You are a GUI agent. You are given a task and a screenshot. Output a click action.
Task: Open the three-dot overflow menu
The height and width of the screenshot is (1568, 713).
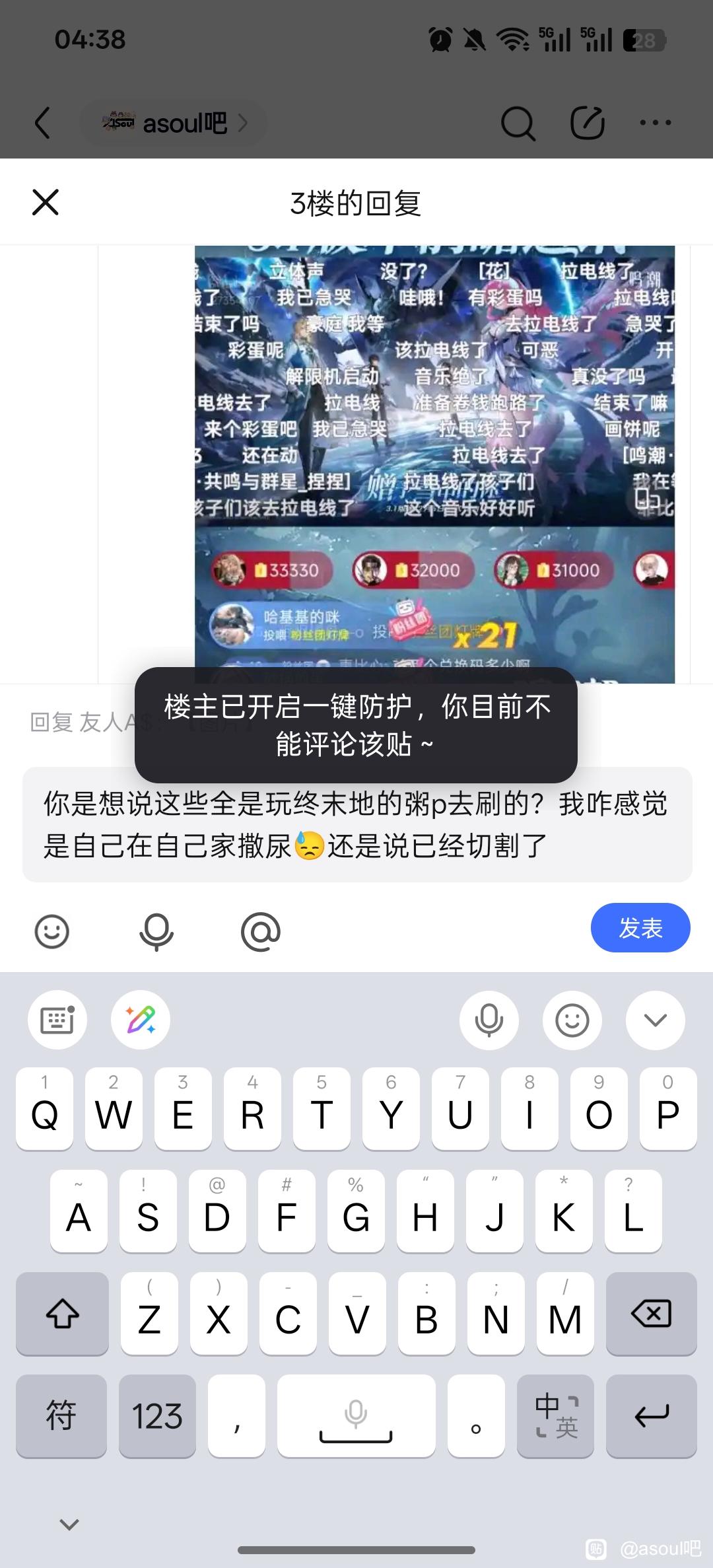click(656, 123)
